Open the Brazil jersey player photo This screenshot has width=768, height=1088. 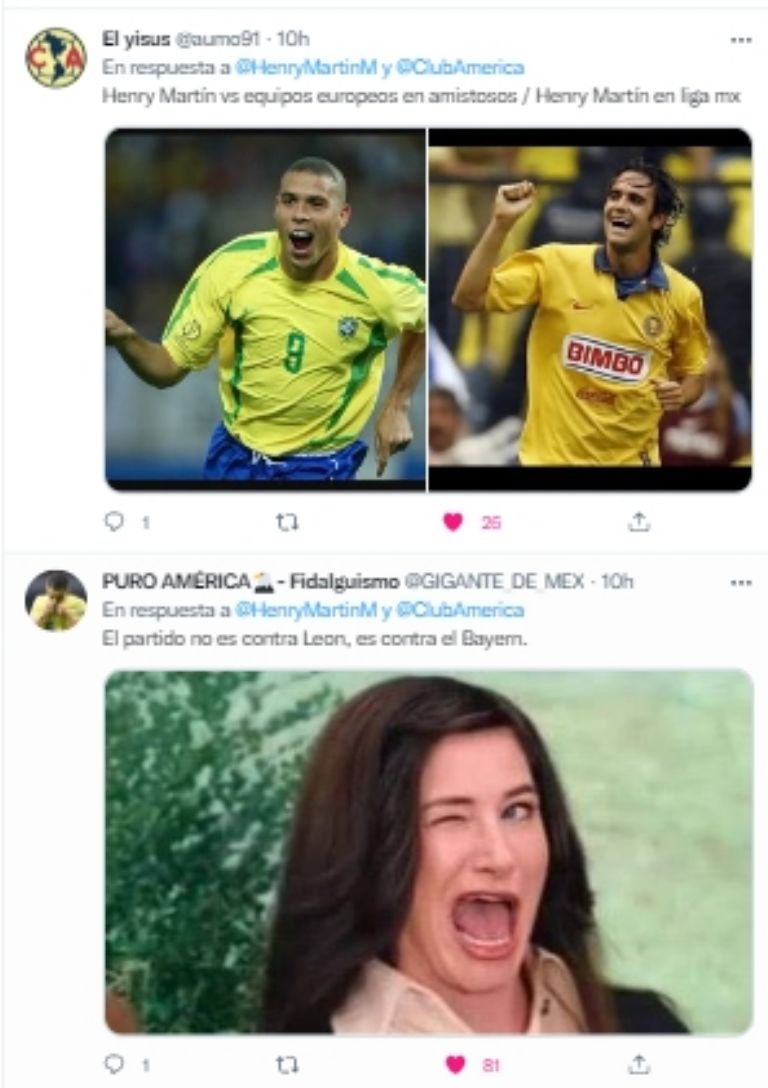[x=265, y=309]
